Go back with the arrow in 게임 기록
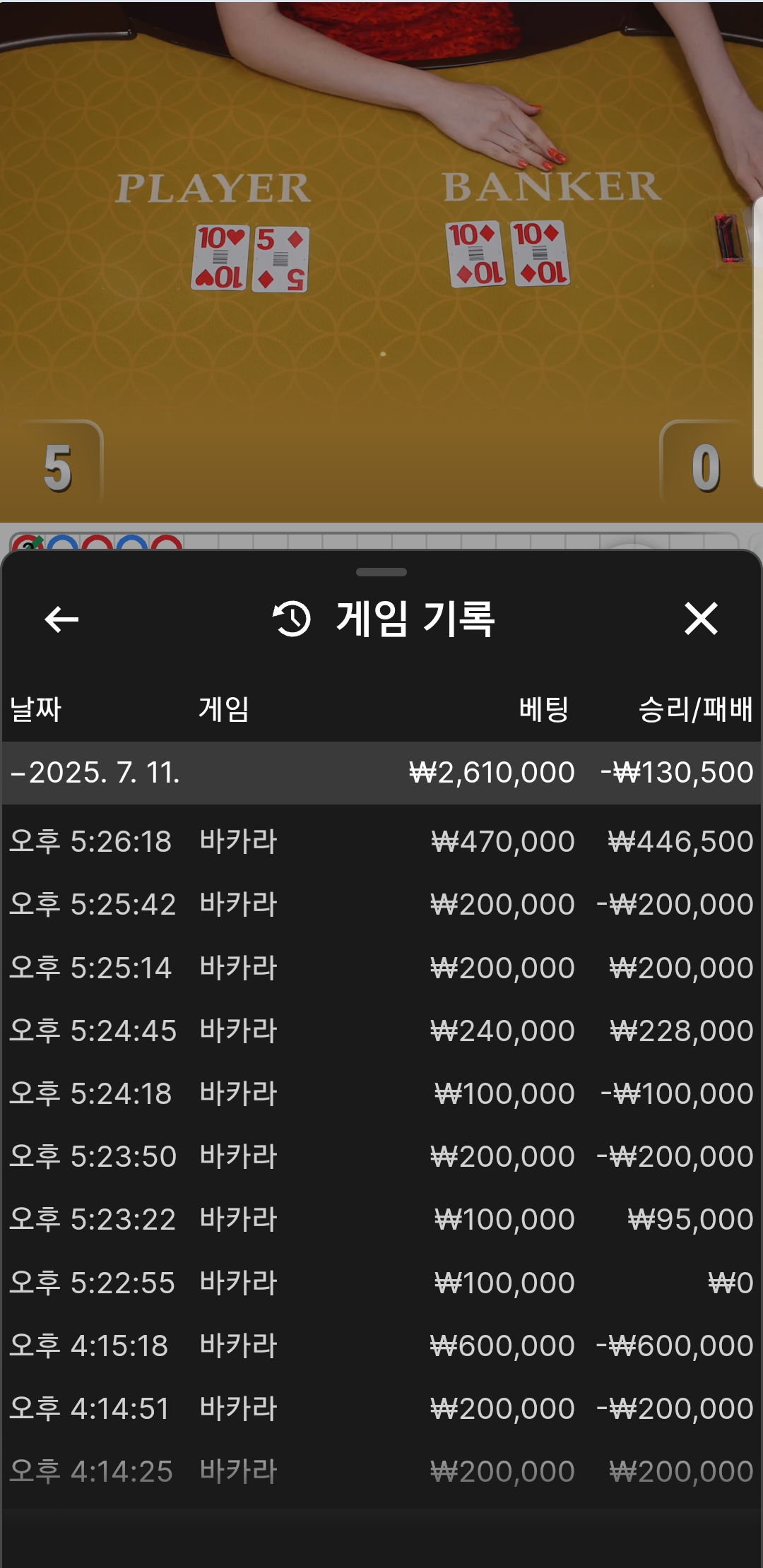Screen dimensions: 763x1568 (61, 619)
